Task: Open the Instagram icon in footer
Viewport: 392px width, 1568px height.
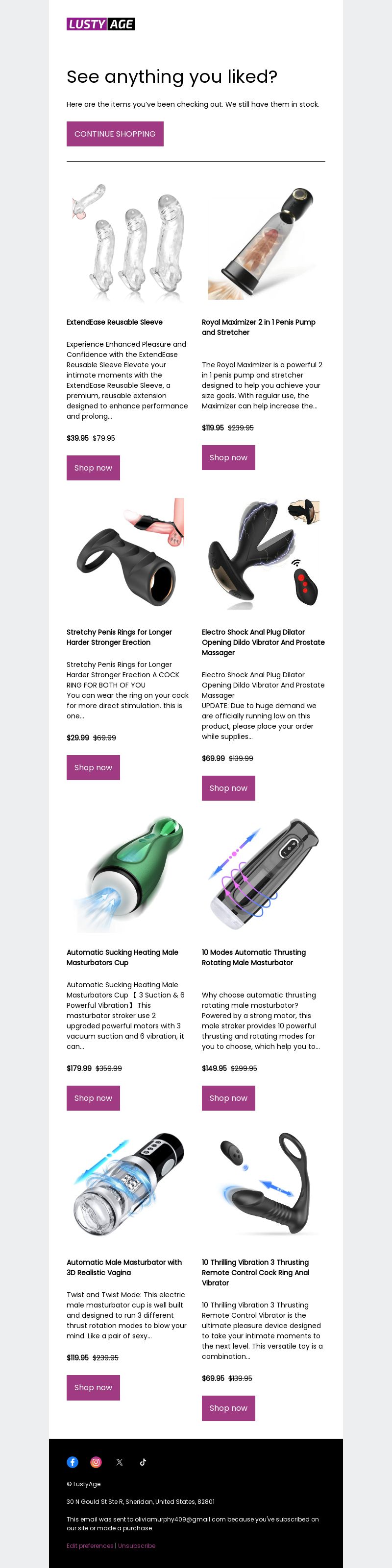Action: [96, 1461]
